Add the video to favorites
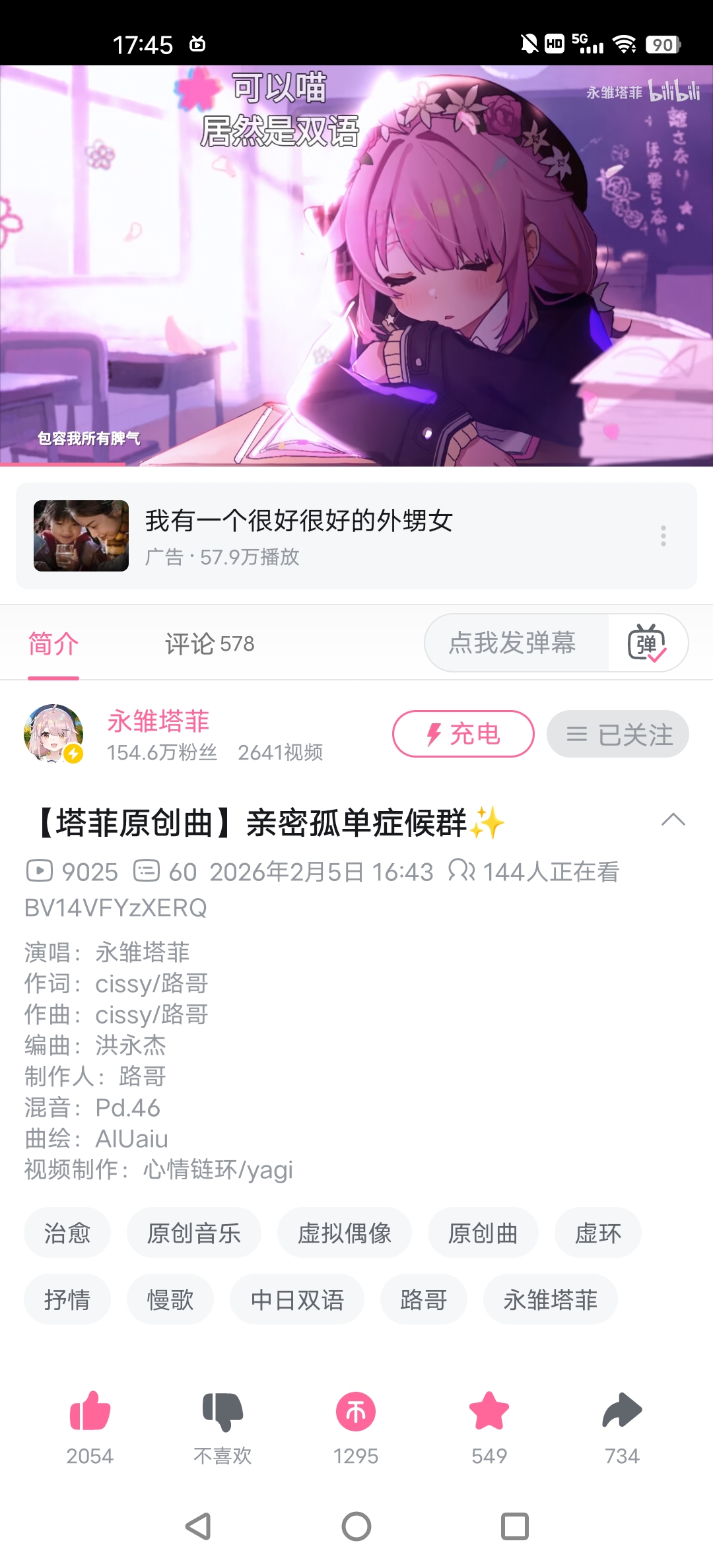Image resolution: width=713 pixels, height=1568 pixels. 489,1412
